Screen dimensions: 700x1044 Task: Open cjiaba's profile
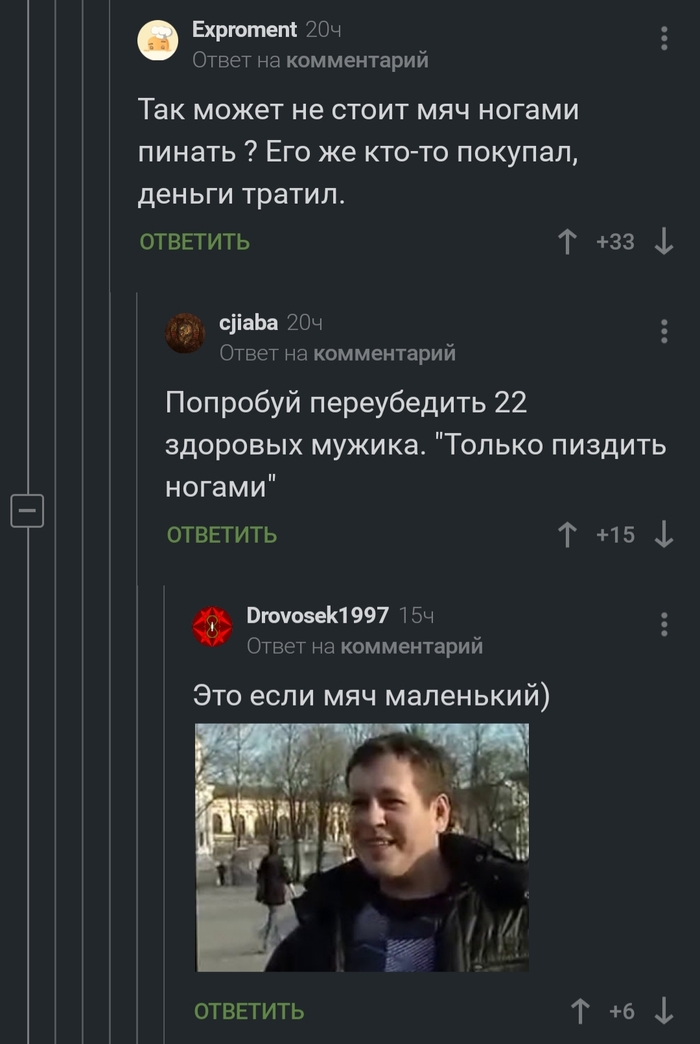click(x=248, y=322)
